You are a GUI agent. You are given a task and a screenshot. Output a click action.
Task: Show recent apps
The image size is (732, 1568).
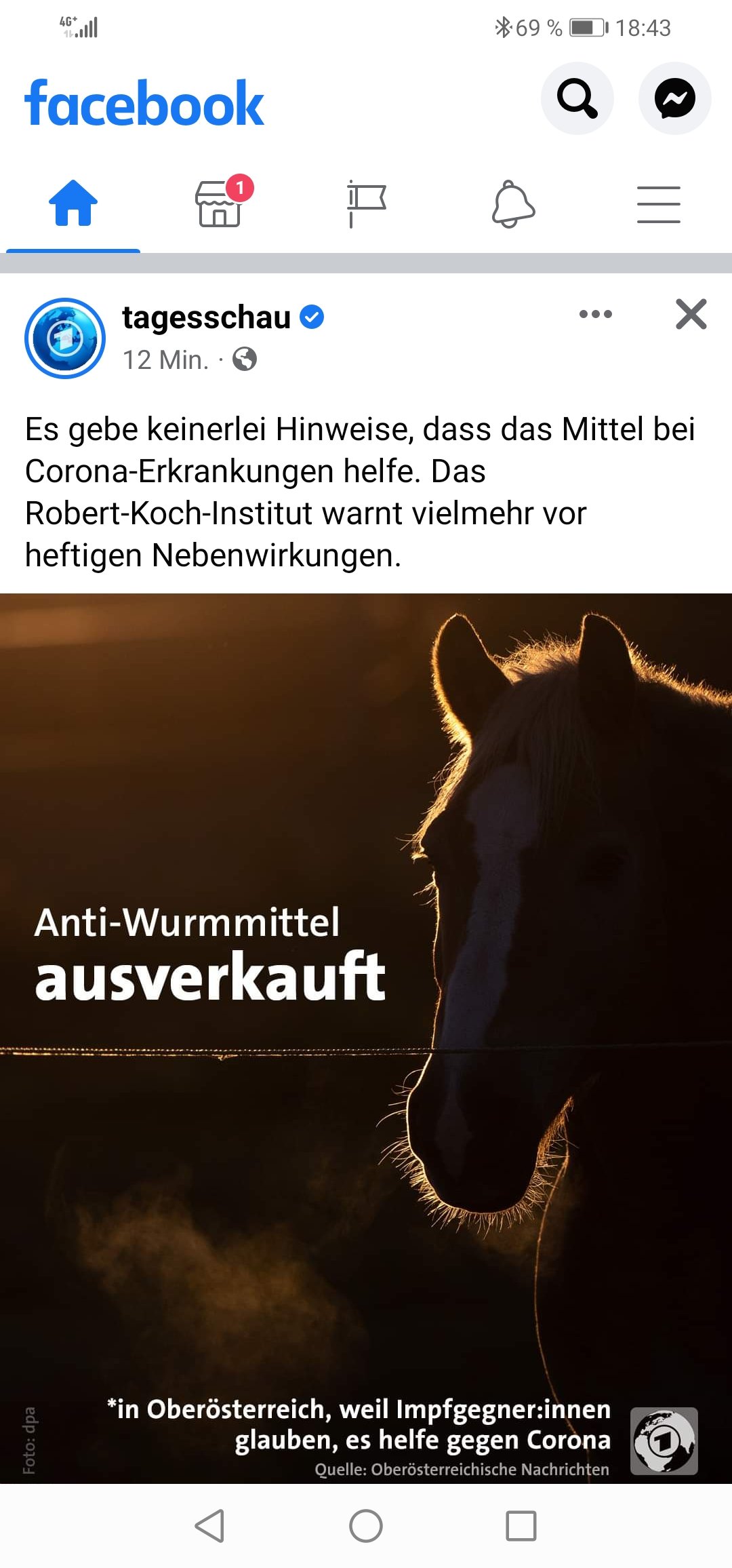pos(521,1526)
